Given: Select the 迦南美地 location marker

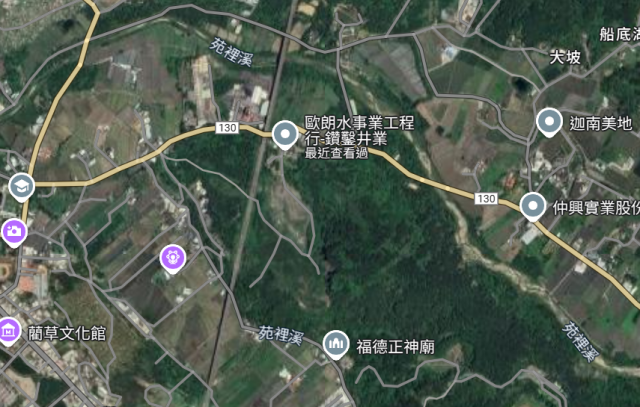Looking at the screenshot, I should pyautogui.click(x=548, y=123).
